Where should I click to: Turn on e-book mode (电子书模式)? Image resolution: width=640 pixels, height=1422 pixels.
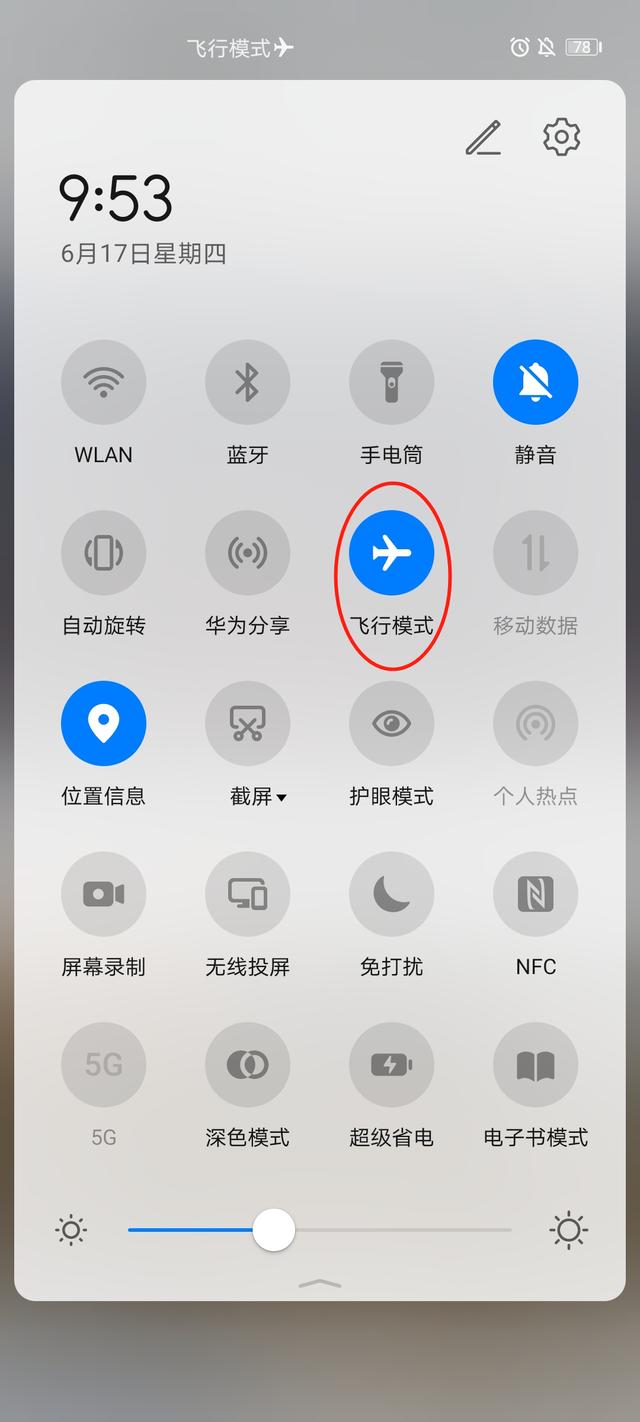pyautogui.click(x=536, y=1065)
